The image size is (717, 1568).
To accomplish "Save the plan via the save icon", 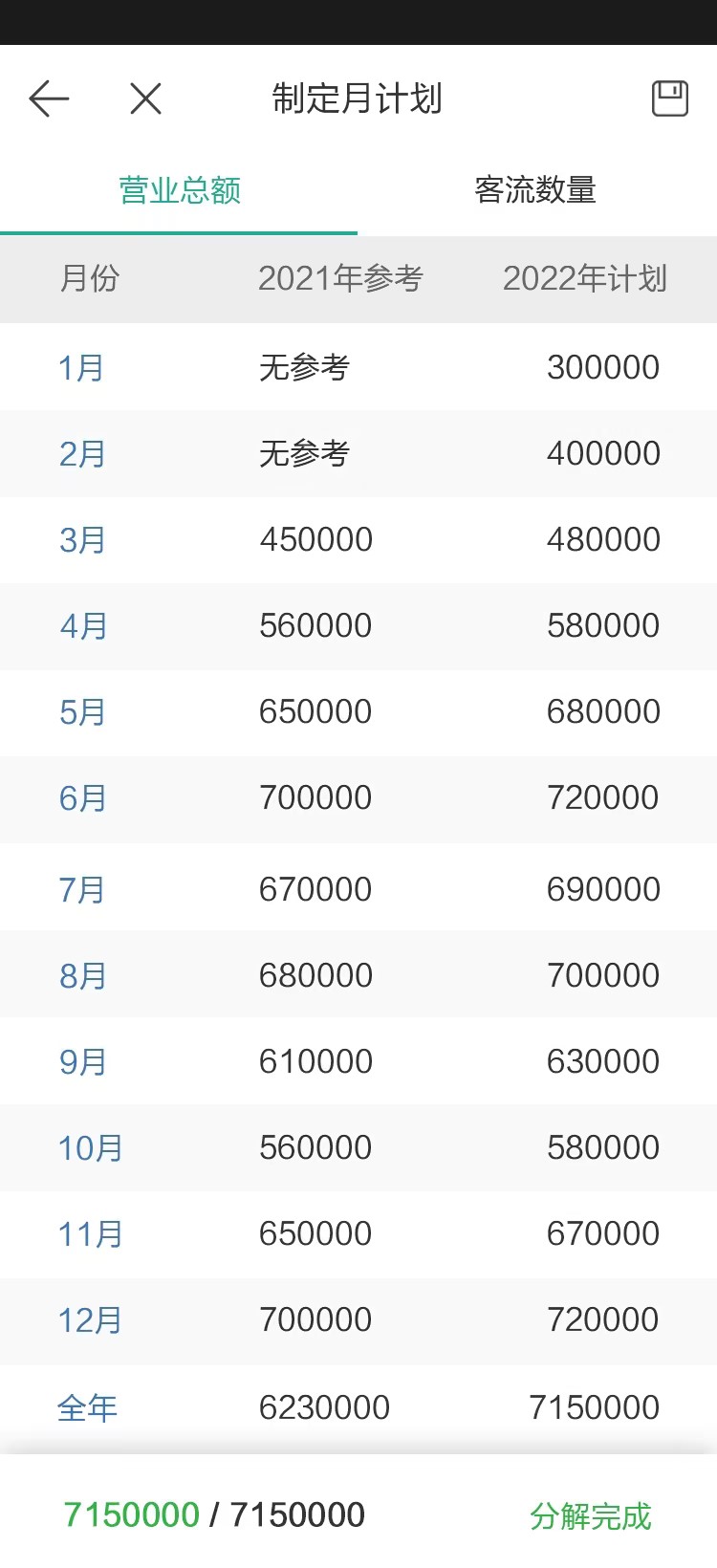I will click(x=670, y=98).
